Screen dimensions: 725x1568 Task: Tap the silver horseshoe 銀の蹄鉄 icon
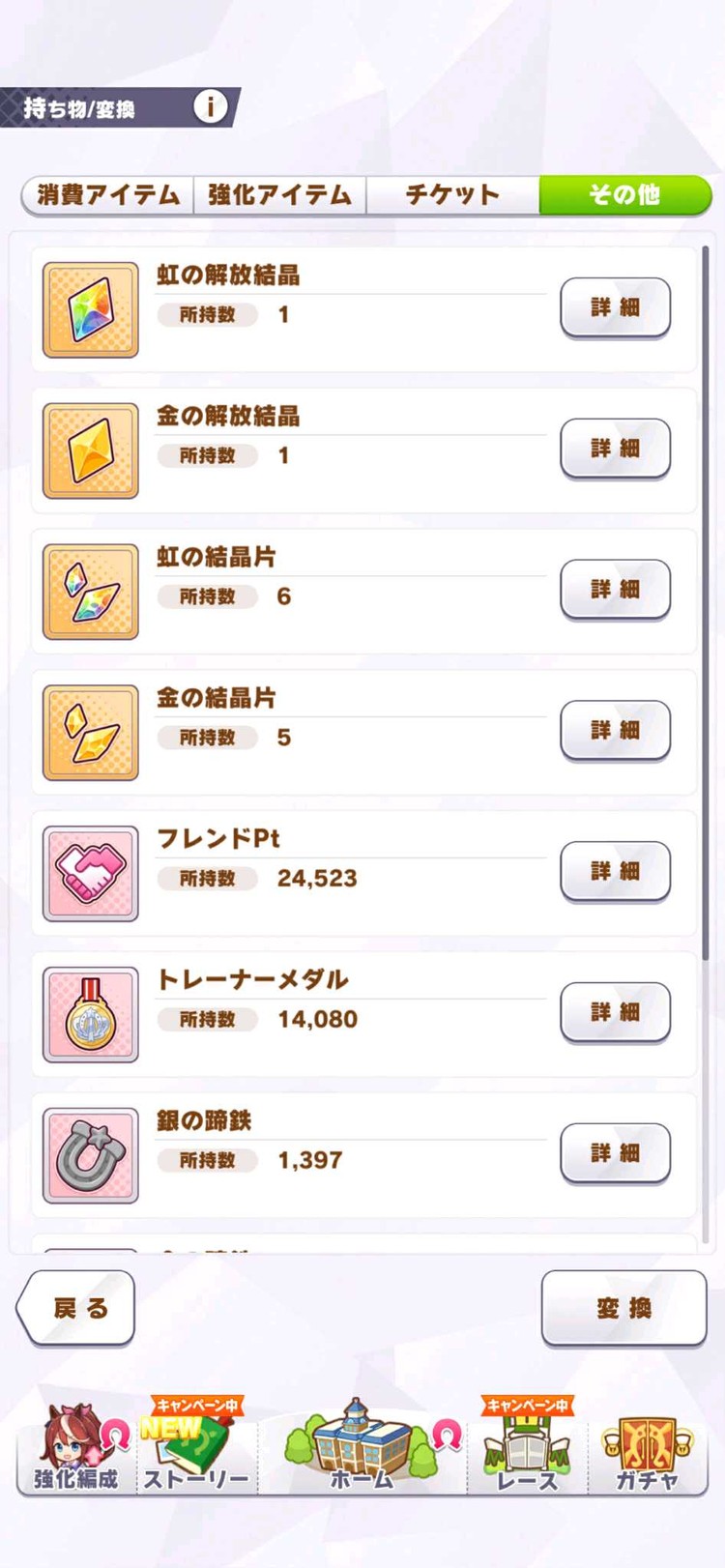[89, 1152]
